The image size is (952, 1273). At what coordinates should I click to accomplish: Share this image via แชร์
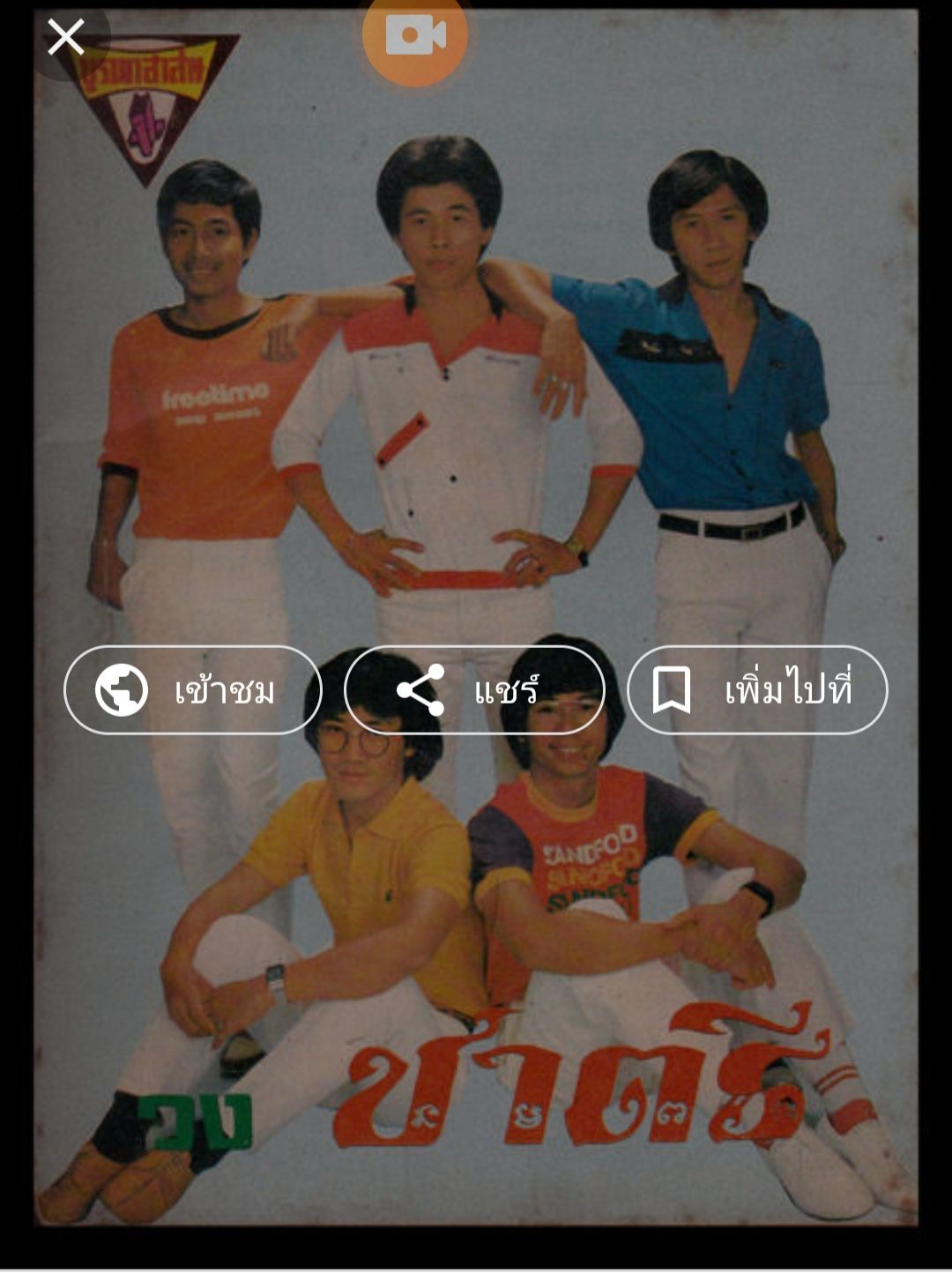[474, 690]
